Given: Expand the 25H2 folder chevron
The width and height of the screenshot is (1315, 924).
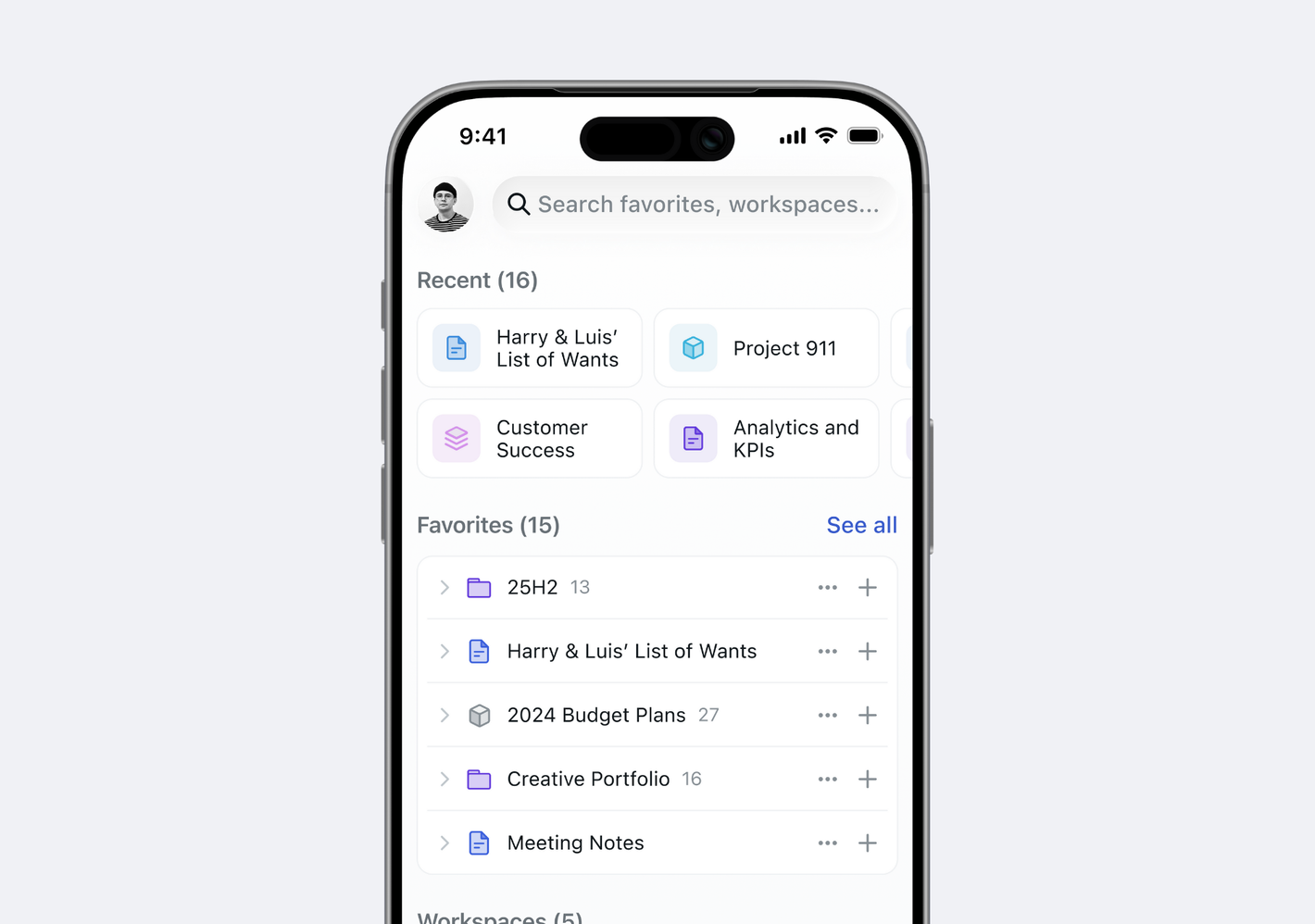Looking at the screenshot, I should tap(445, 588).
